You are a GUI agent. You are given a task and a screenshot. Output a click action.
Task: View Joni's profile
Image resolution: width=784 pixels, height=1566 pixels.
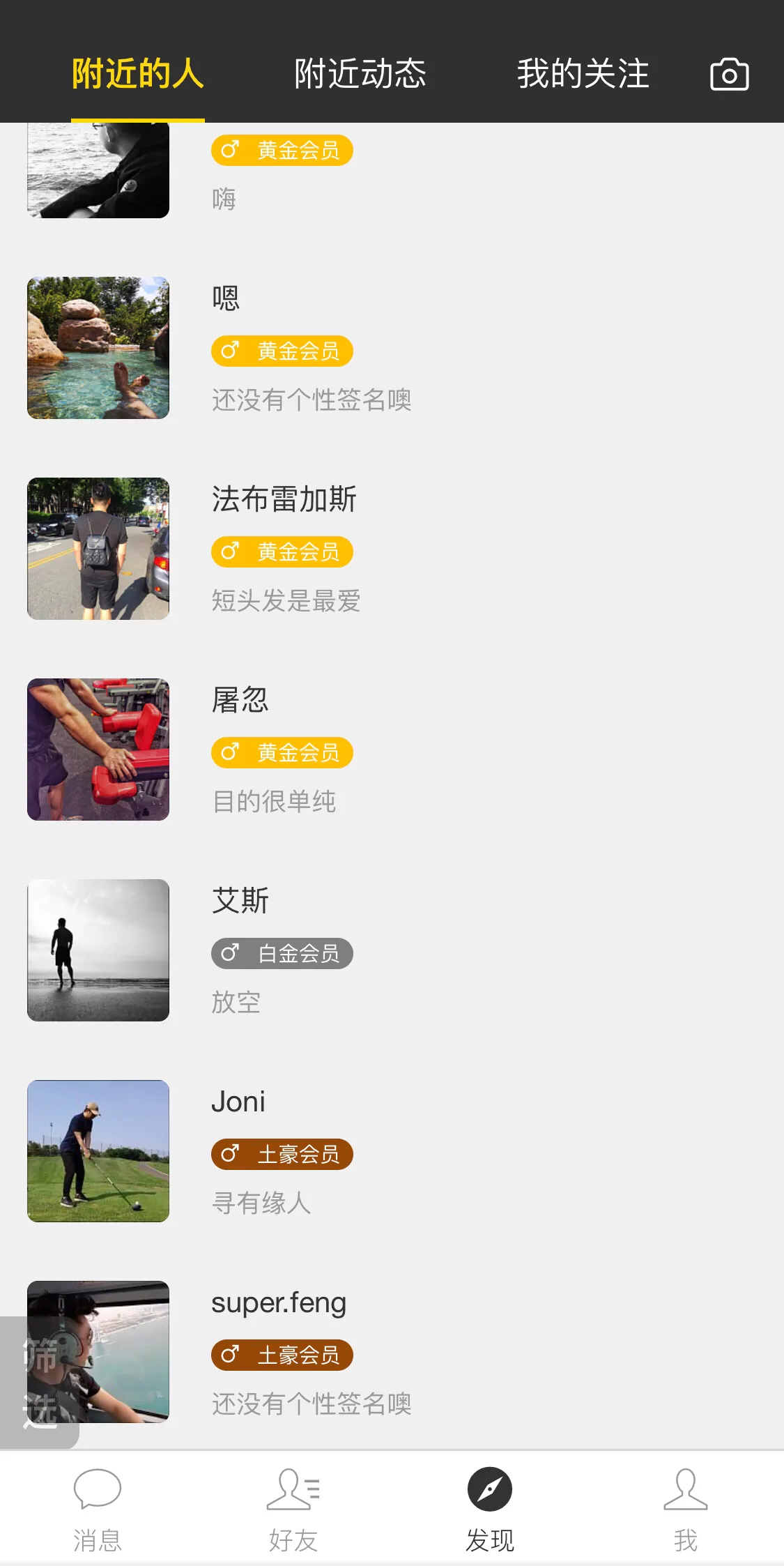tap(390, 1151)
